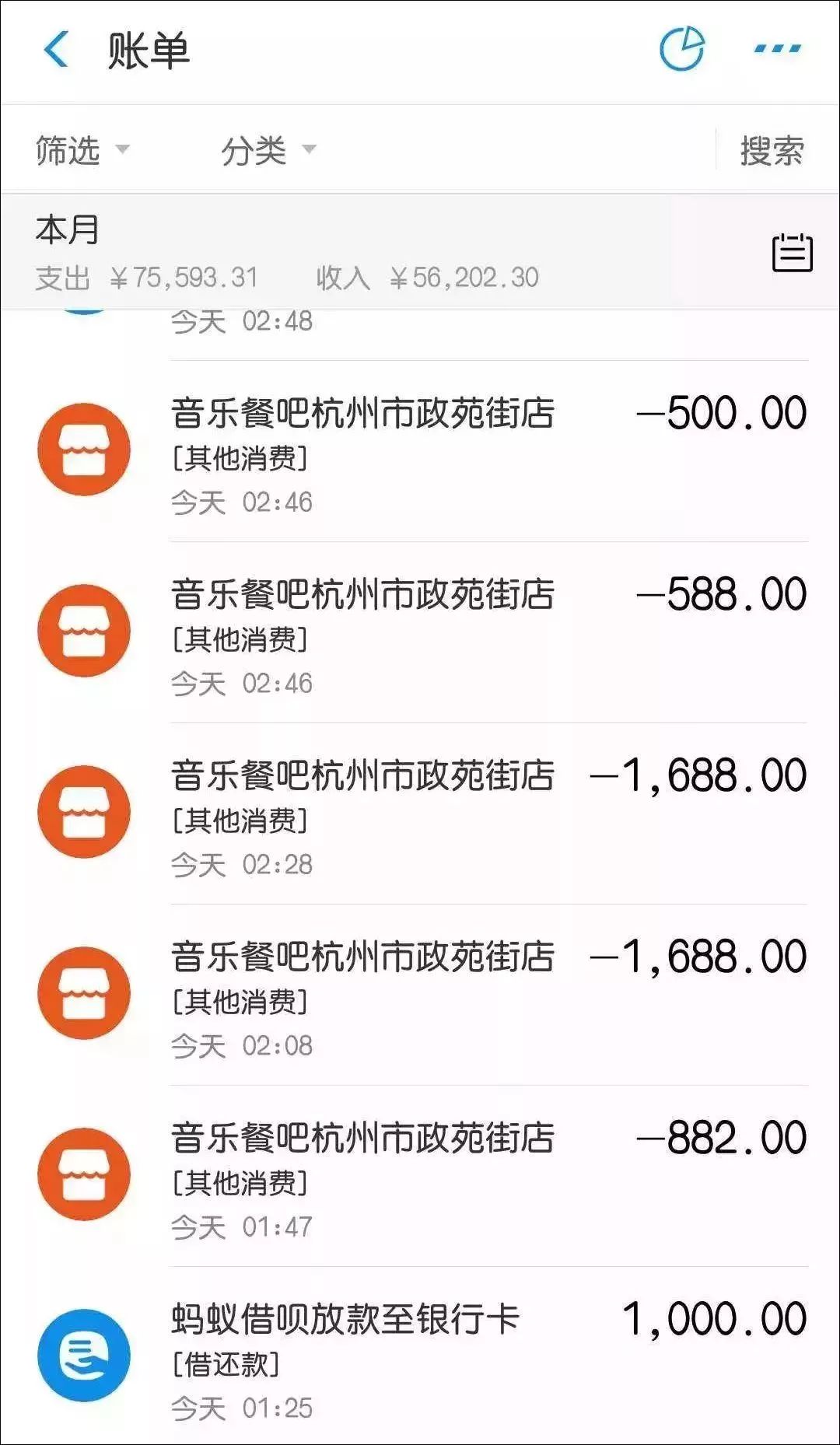Open the spending statistics pie chart icon

[682, 49]
